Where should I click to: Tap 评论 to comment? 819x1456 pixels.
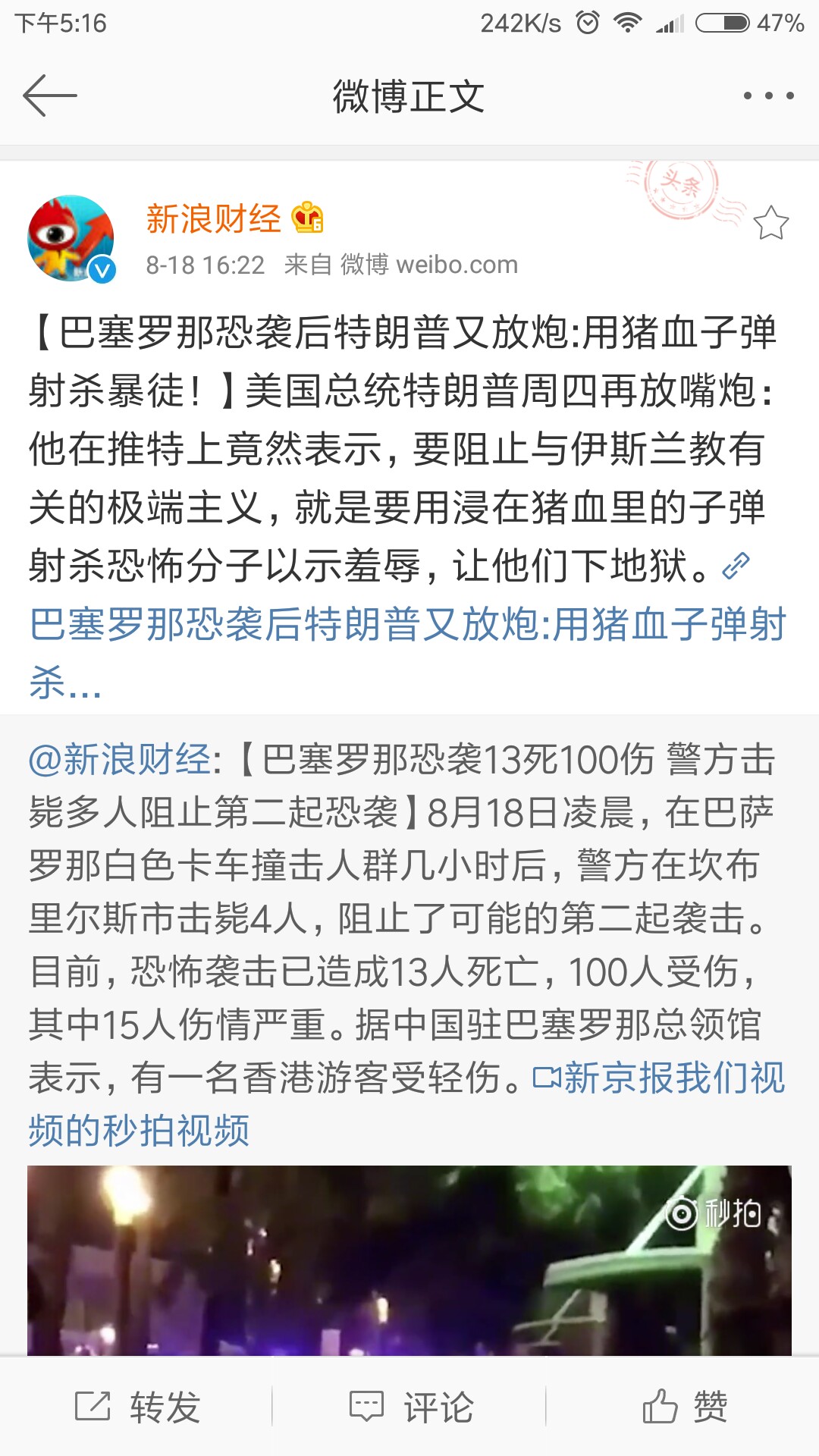tap(411, 1407)
